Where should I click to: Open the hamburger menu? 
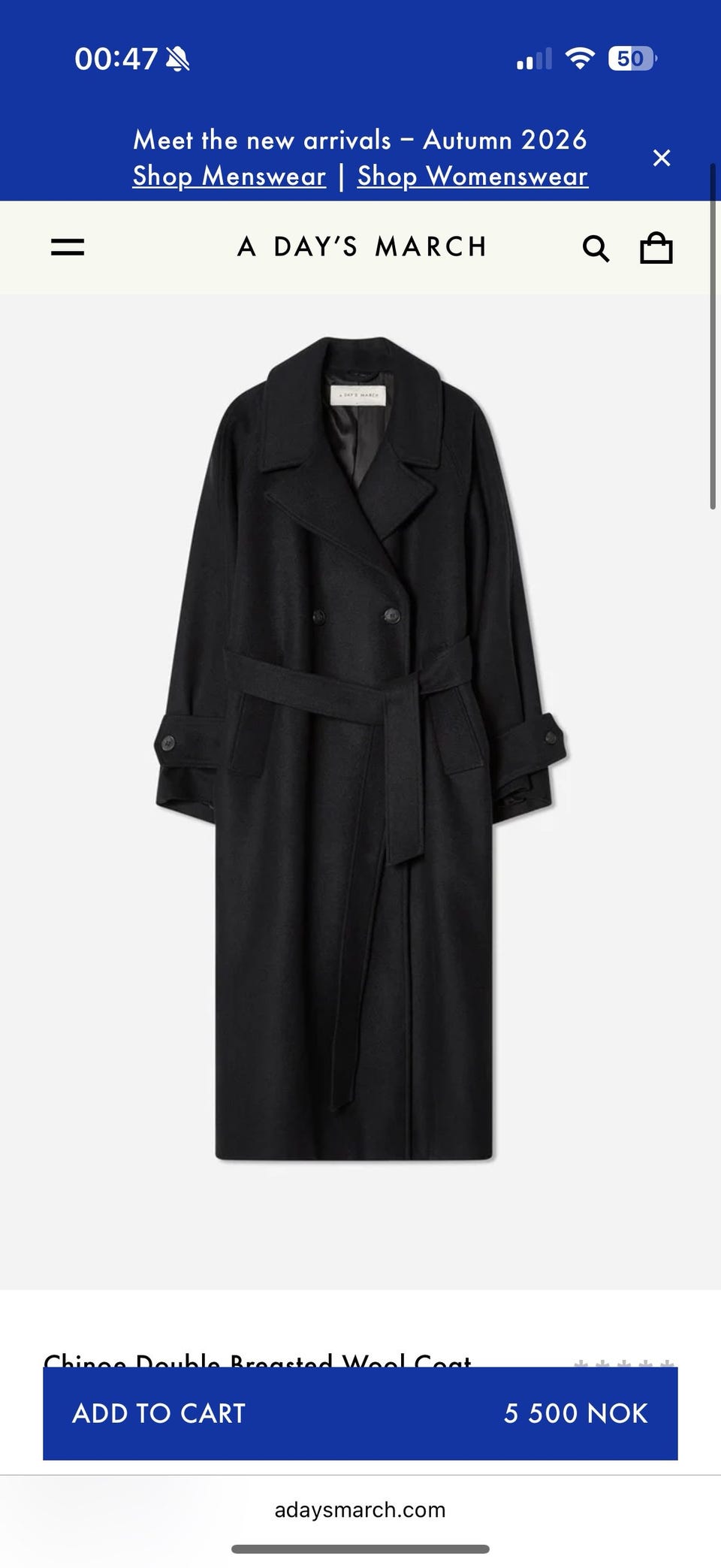[x=68, y=247]
